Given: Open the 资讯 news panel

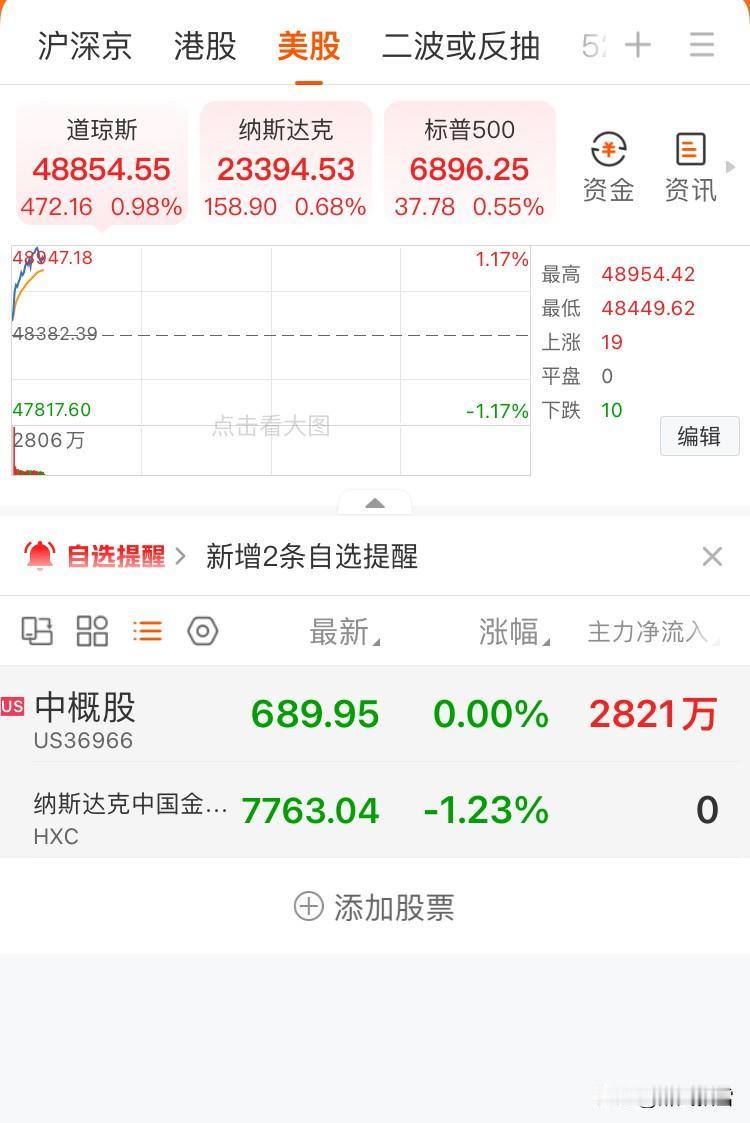Looking at the screenshot, I should coord(690,166).
